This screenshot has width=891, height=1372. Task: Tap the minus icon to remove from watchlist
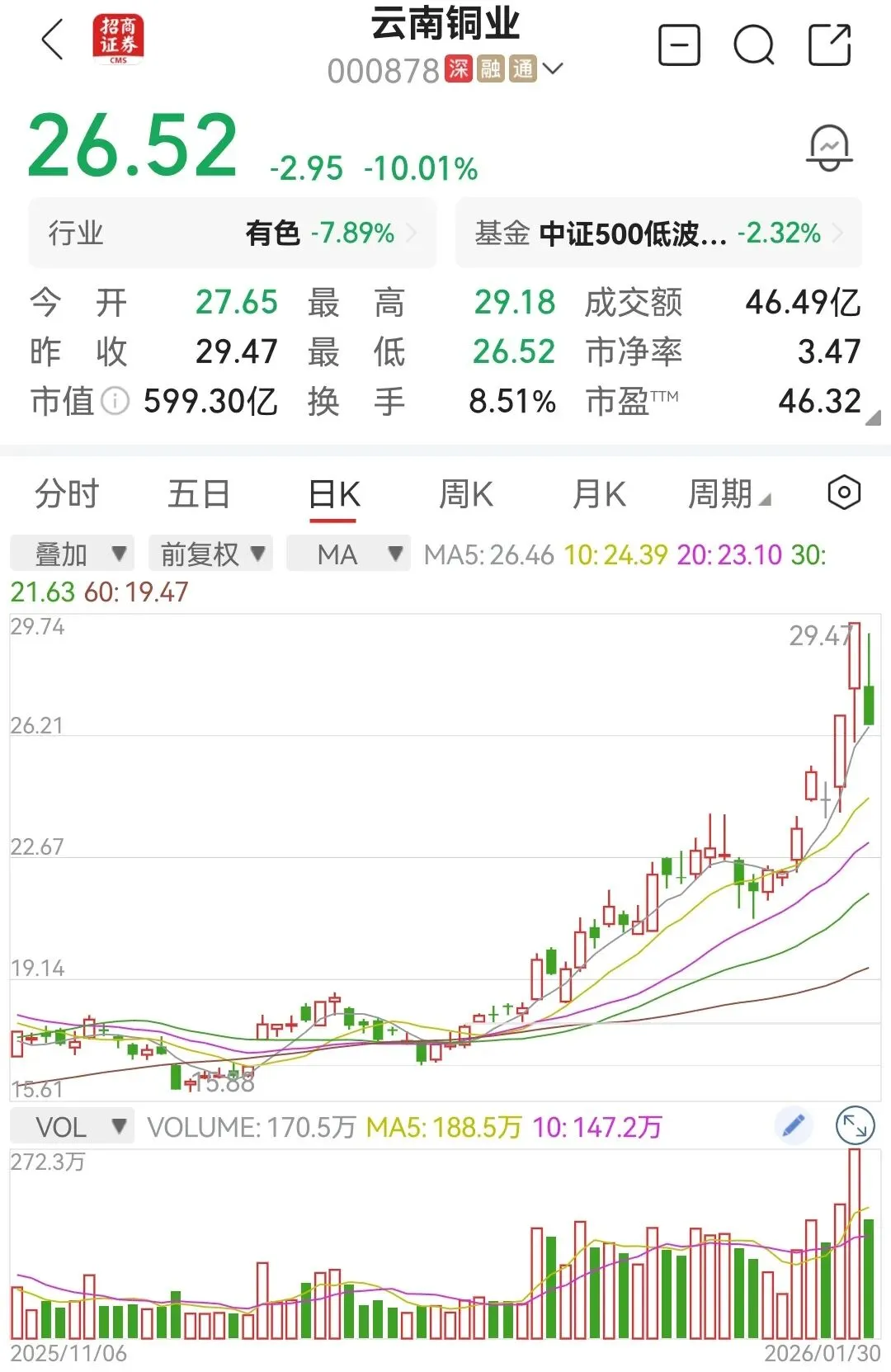coord(679,45)
